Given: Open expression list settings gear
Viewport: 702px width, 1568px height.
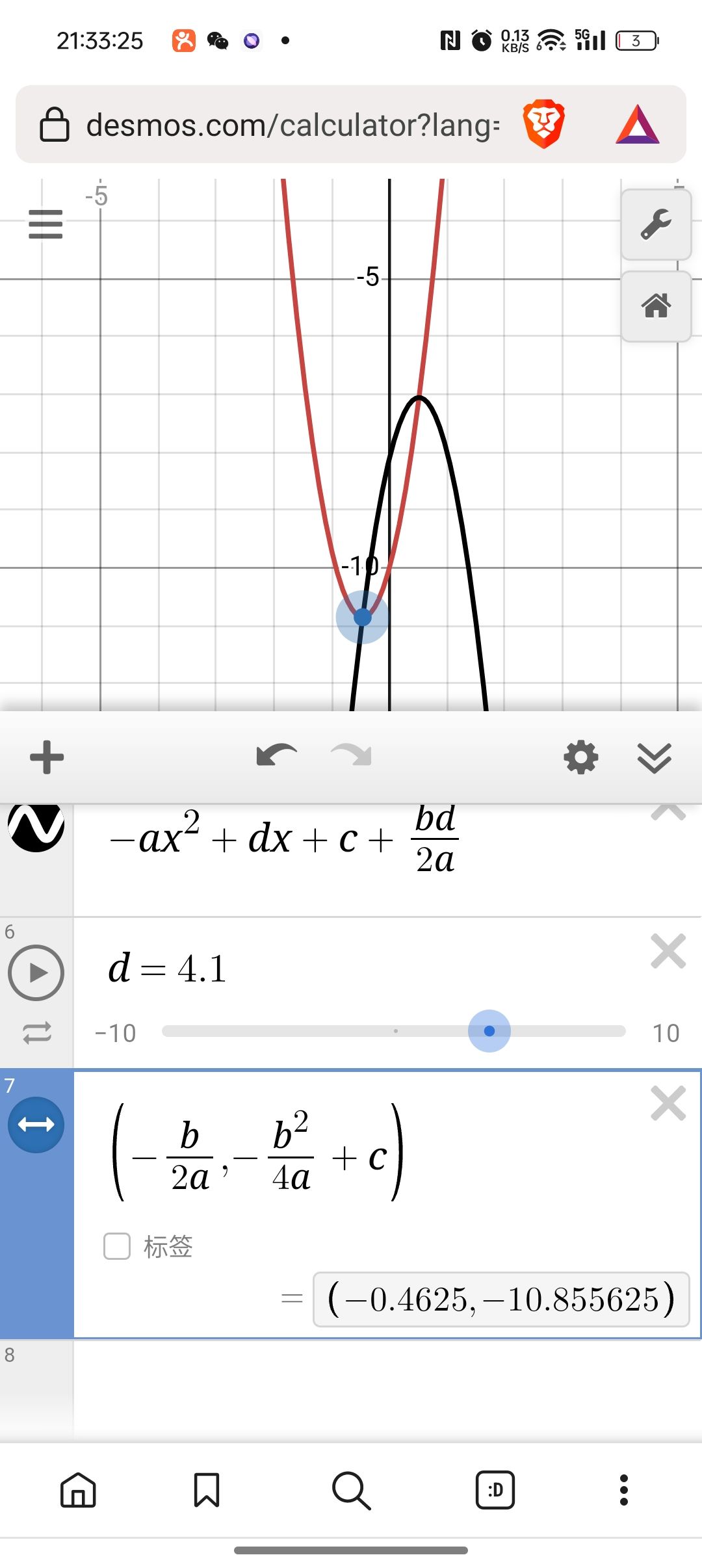Looking at the screenshot, I should [580, 757].
